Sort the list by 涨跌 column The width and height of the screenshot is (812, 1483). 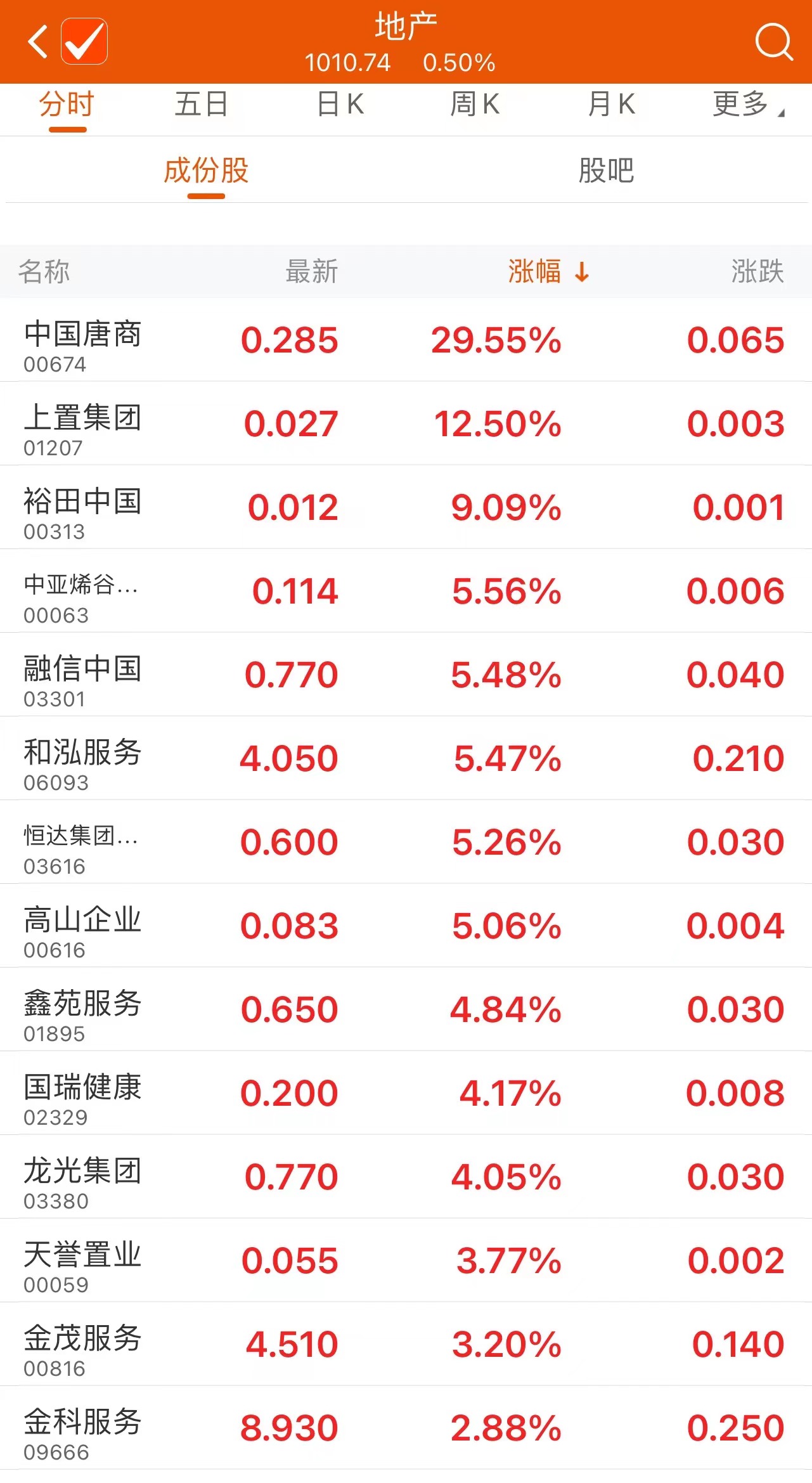coord(757,271)
